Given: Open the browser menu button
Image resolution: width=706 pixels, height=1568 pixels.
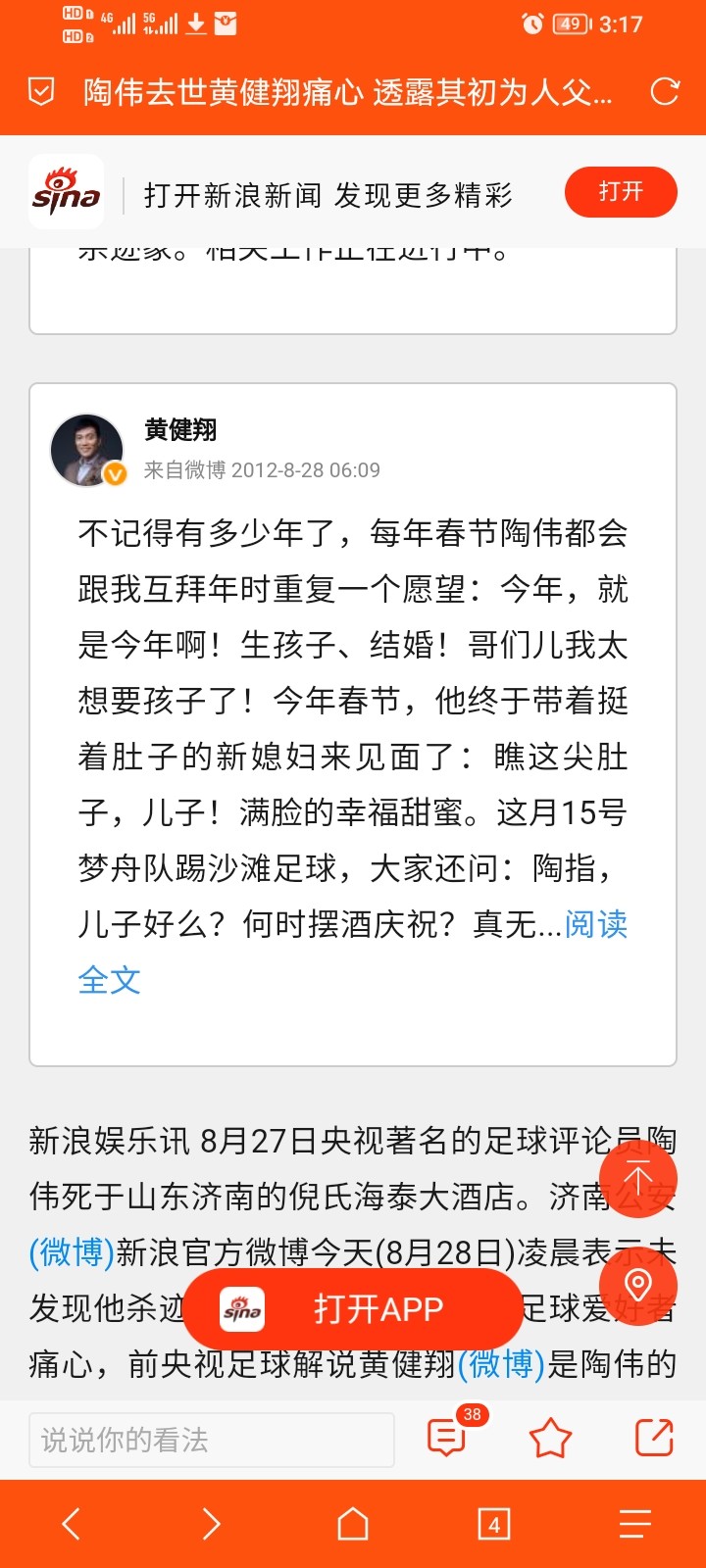Looking at the screenshot, I should 635,1524.
